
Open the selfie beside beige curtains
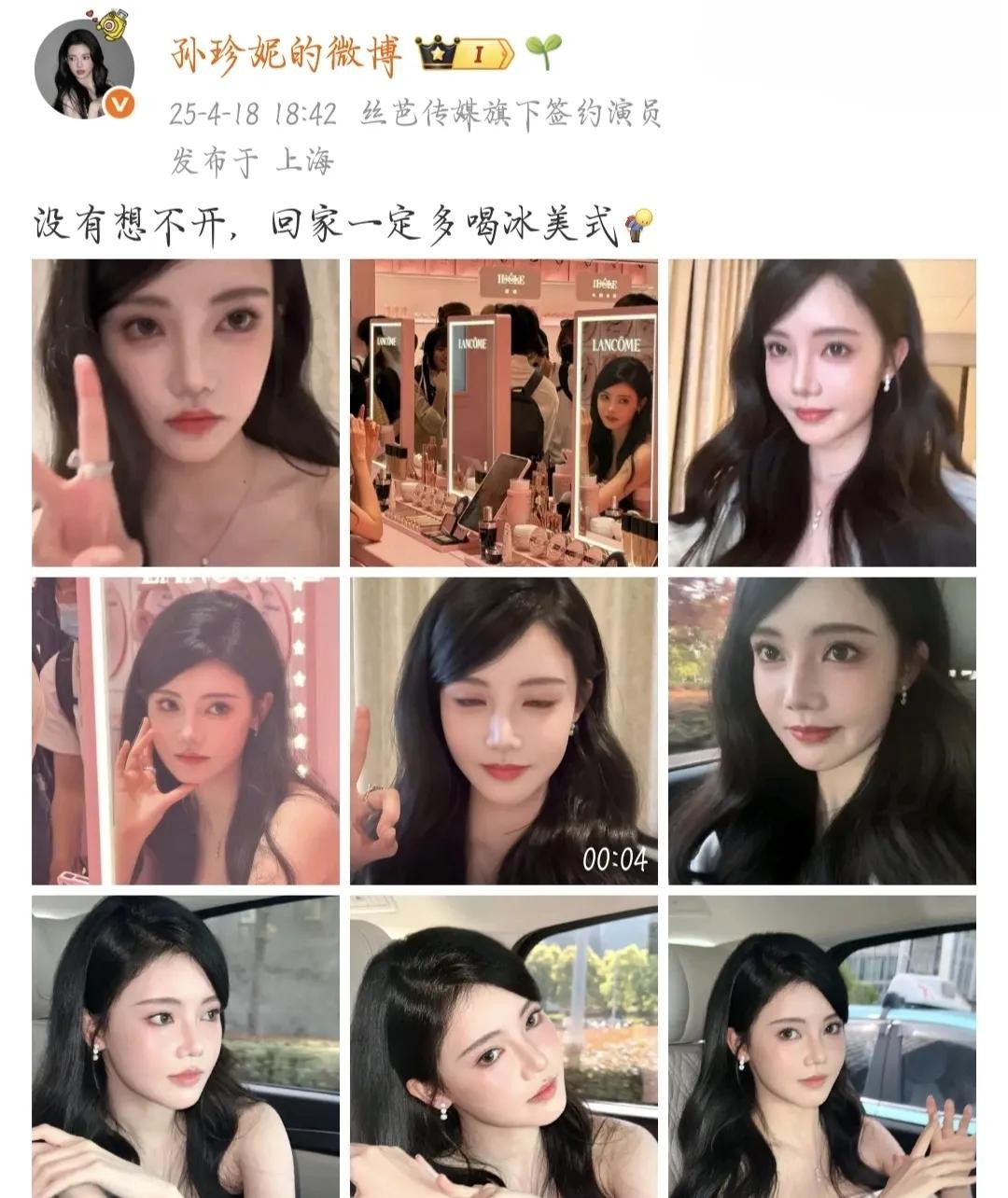(821, 412)
